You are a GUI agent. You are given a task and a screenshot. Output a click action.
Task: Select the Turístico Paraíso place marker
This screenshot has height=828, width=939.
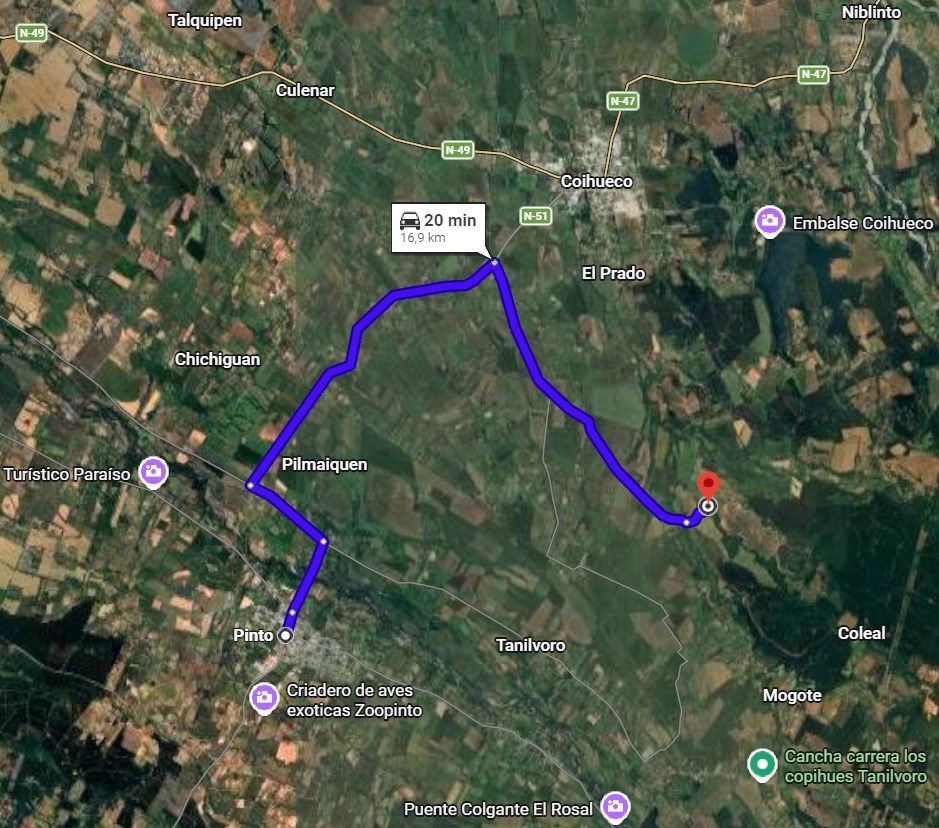[x=153, y=471]
